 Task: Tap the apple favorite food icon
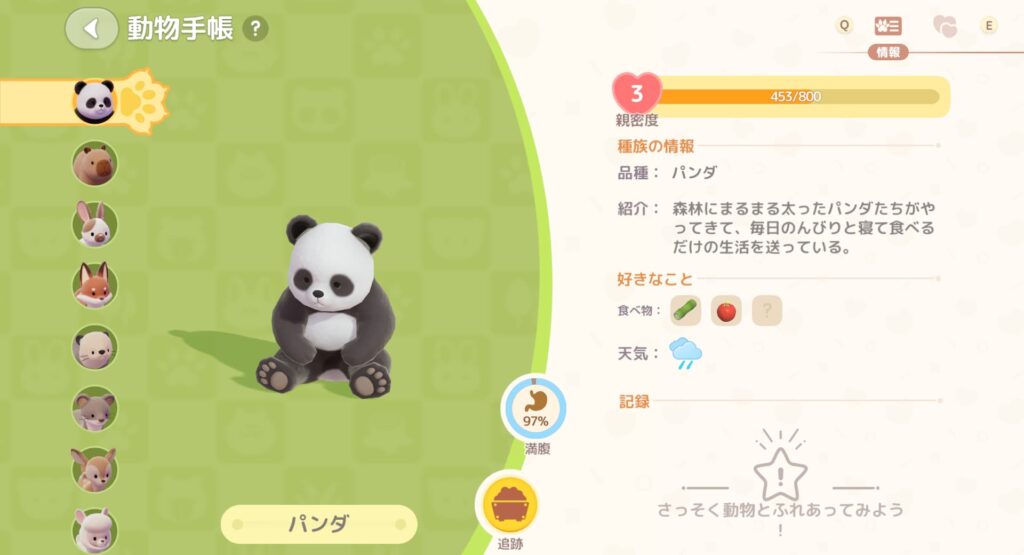(726, 310)
